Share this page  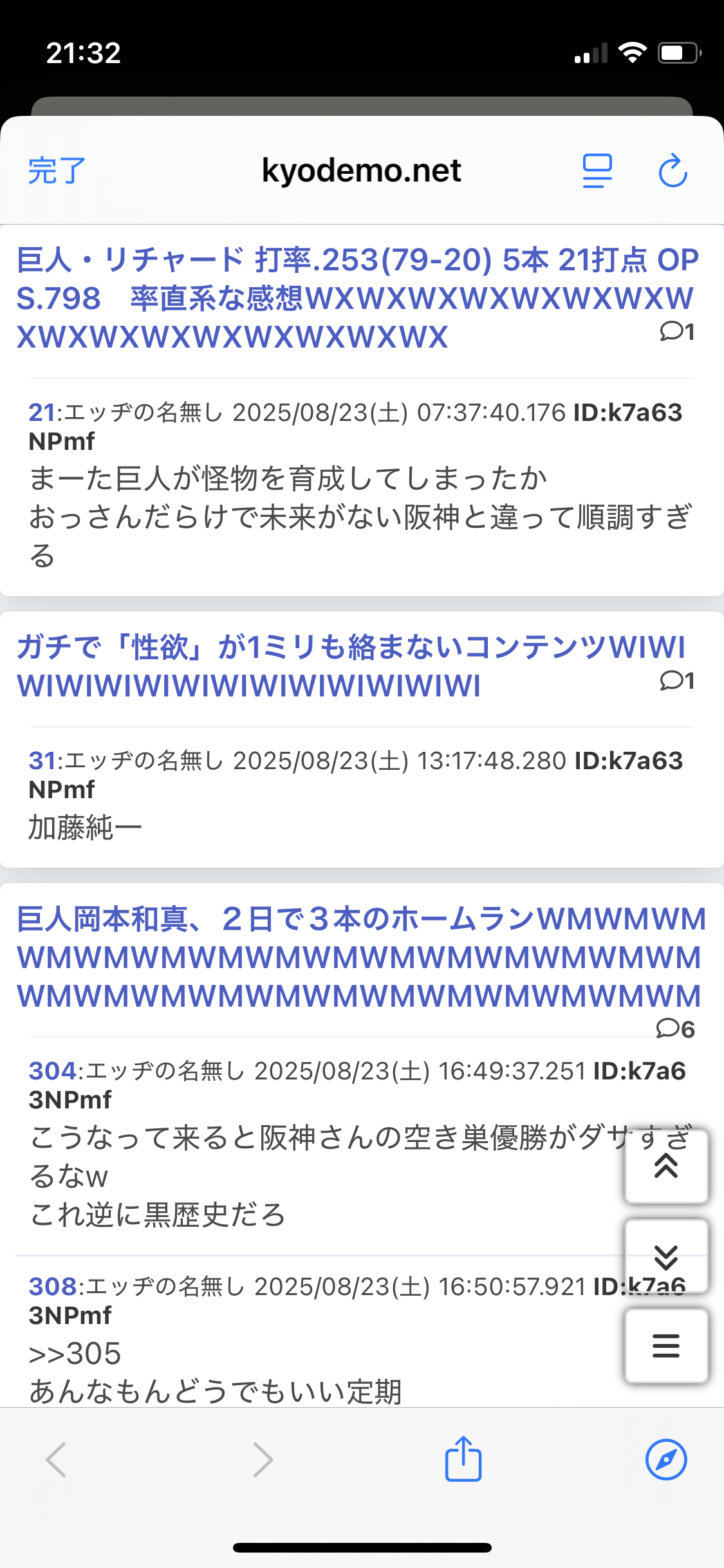pos(463,1459)
